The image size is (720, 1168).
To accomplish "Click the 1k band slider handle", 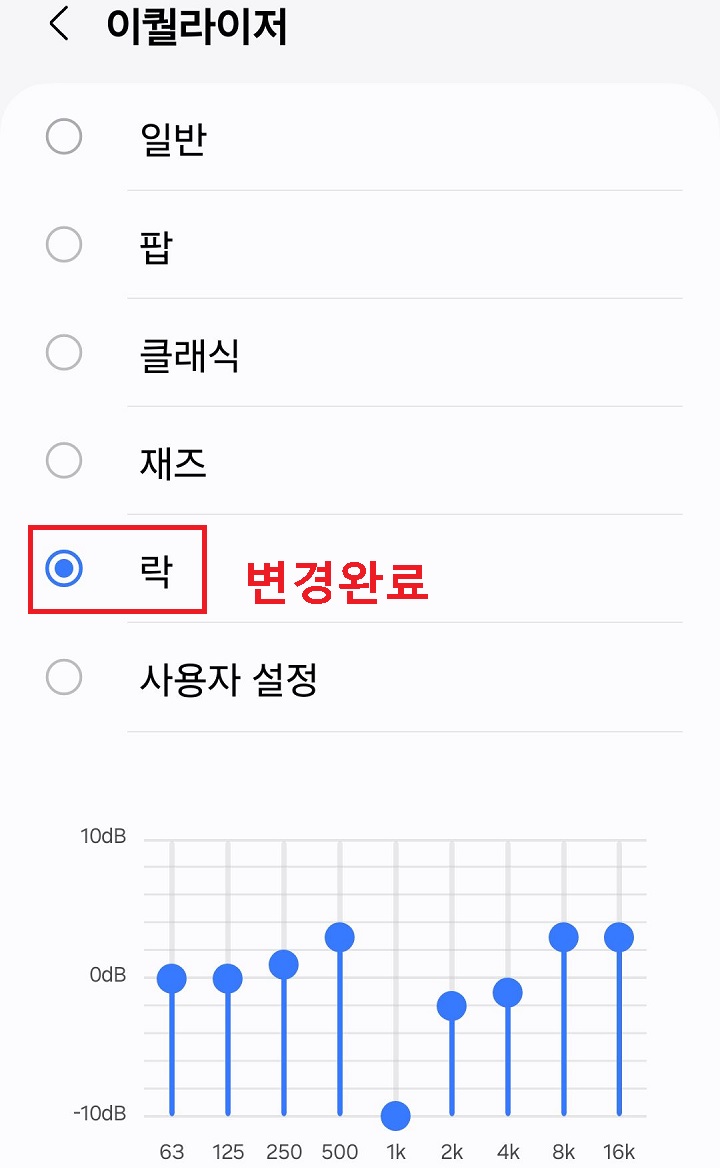I will 396,1114.
